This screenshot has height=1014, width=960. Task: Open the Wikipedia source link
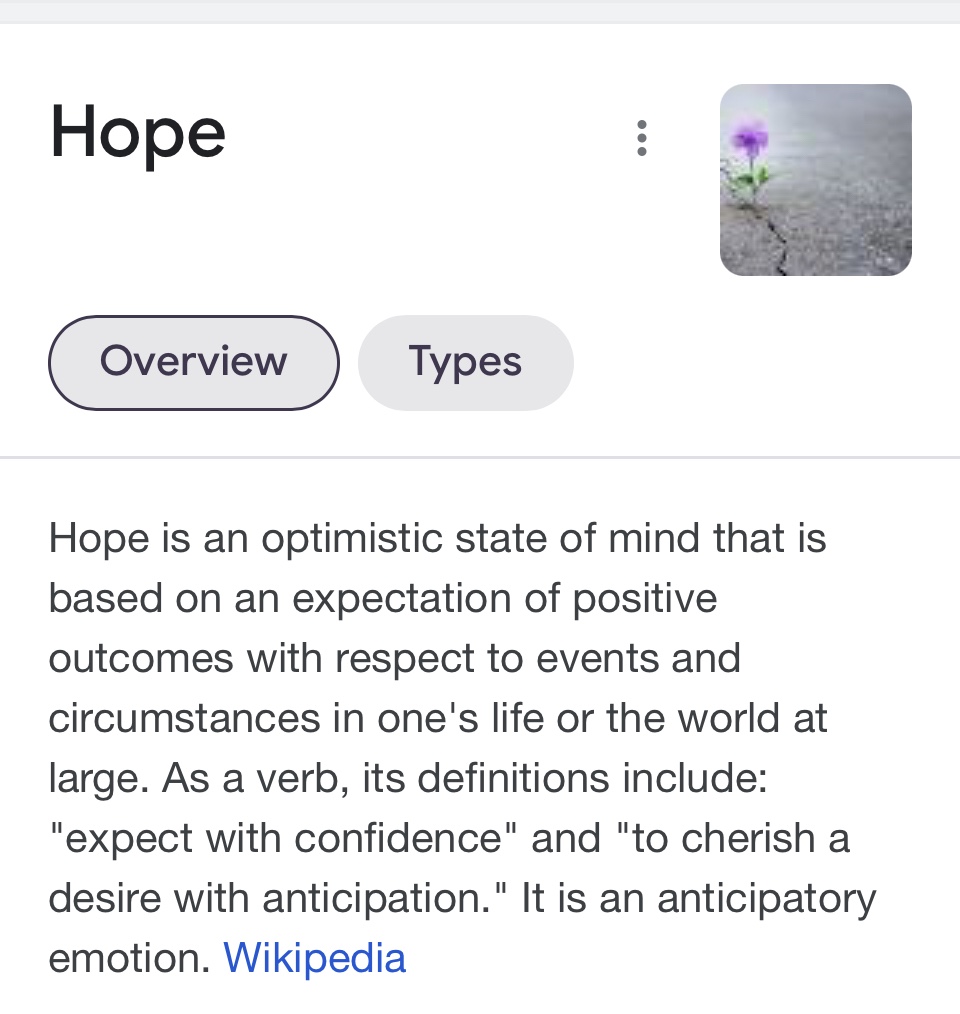tap(314, 958)
